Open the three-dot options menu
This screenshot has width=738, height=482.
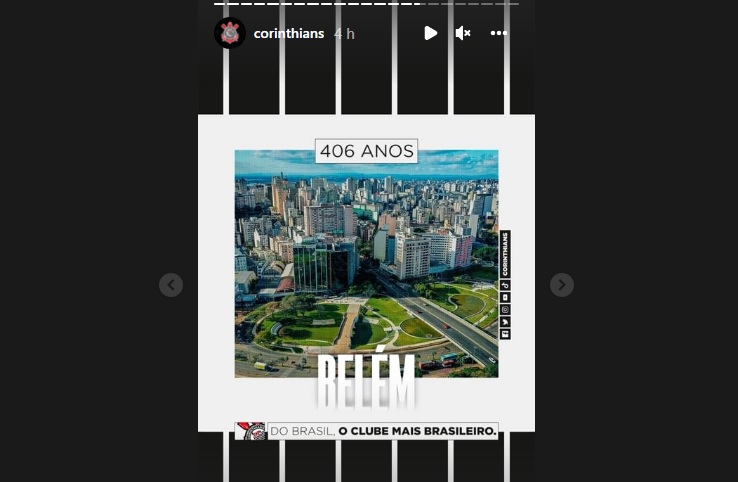[499, 33]
